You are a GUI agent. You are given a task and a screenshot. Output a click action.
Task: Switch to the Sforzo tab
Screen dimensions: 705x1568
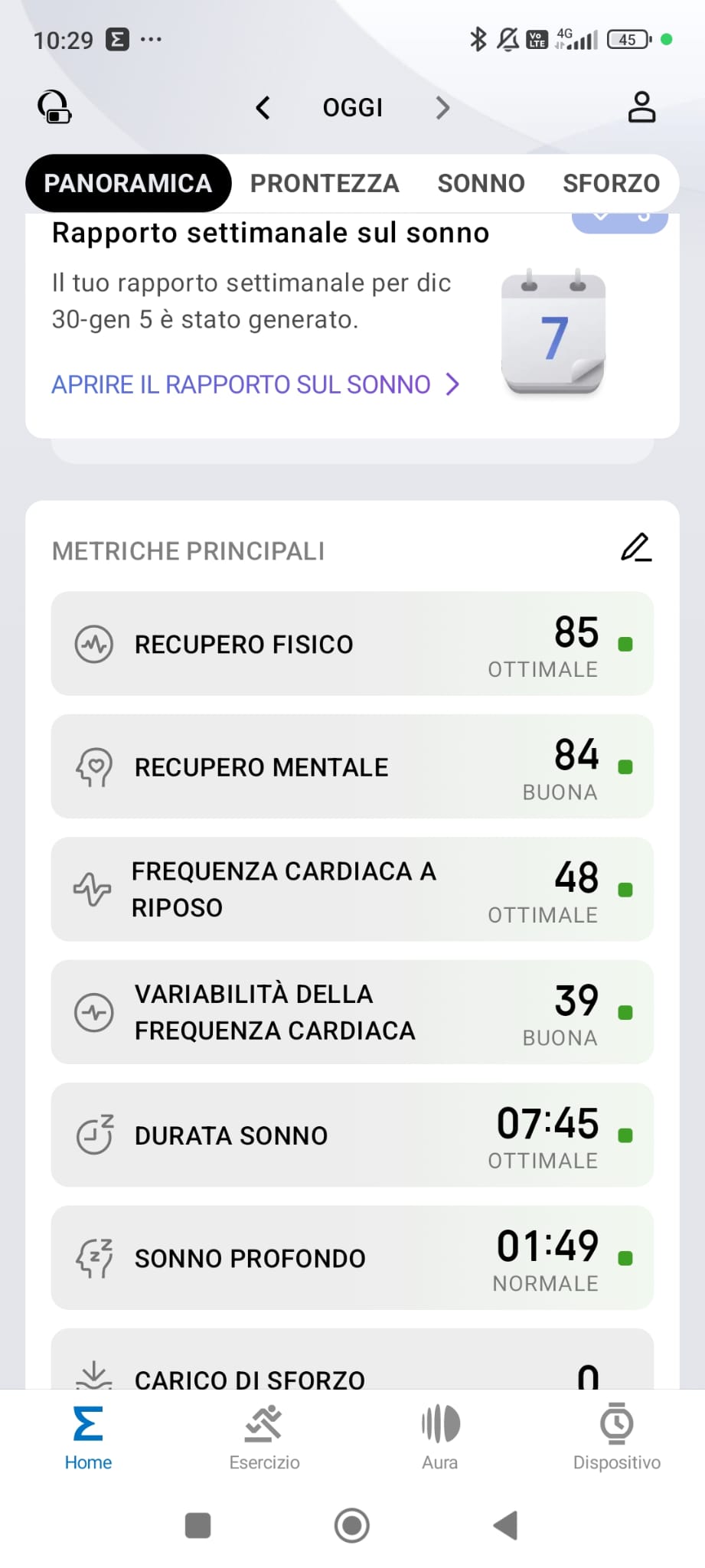(x=611, y=184)
